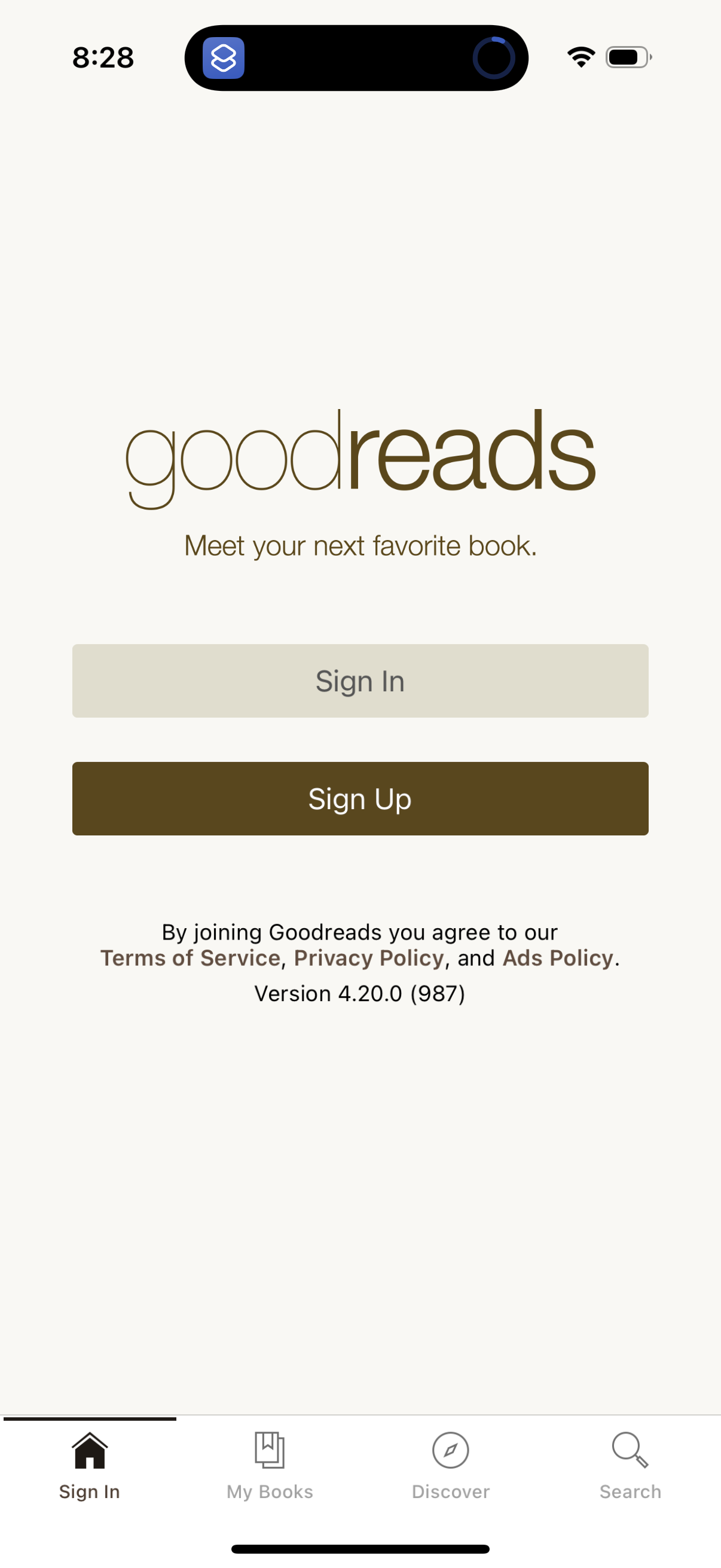Tap the goodreads logo
The width and height of the screenshot is (721, 1568).
click(x=360, y=459)
